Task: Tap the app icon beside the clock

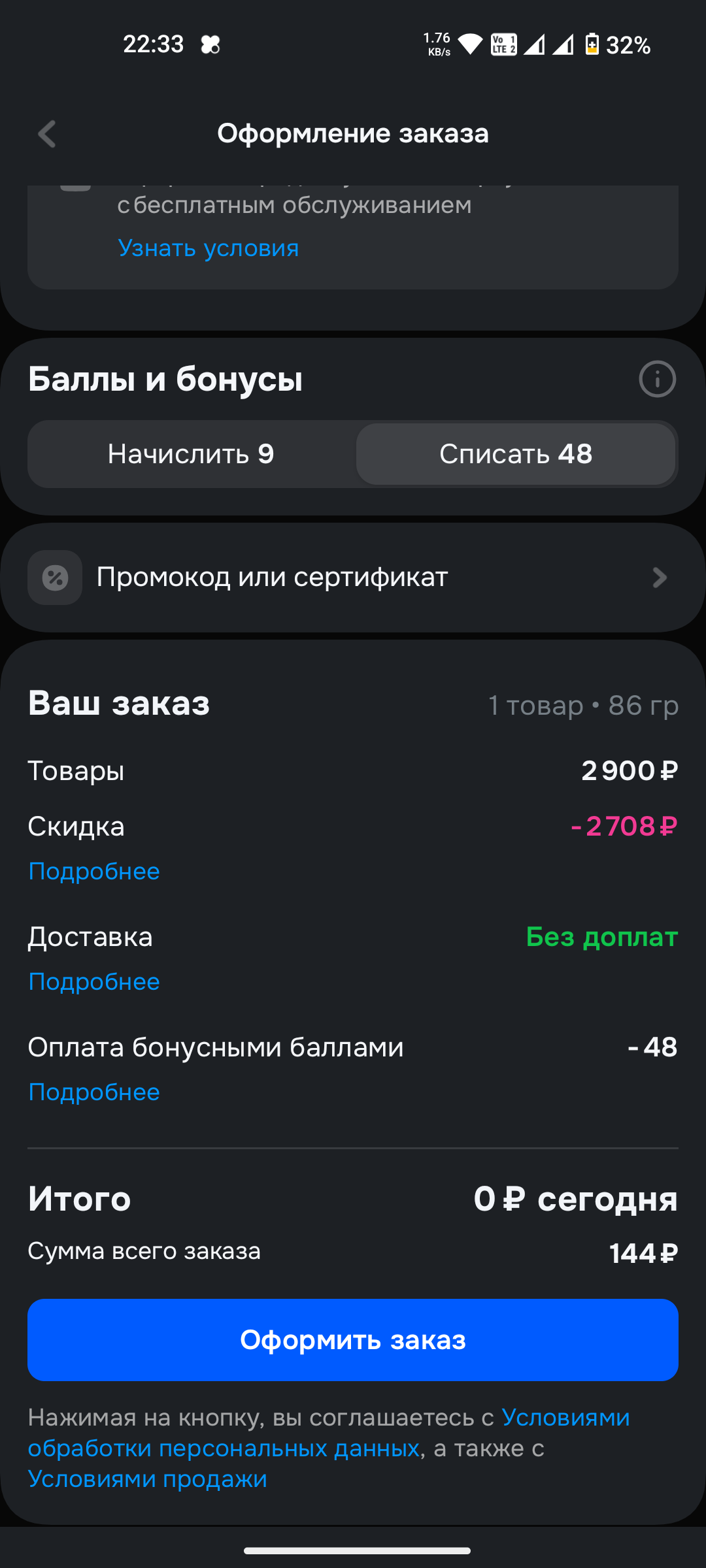Action: click(210, 44)
